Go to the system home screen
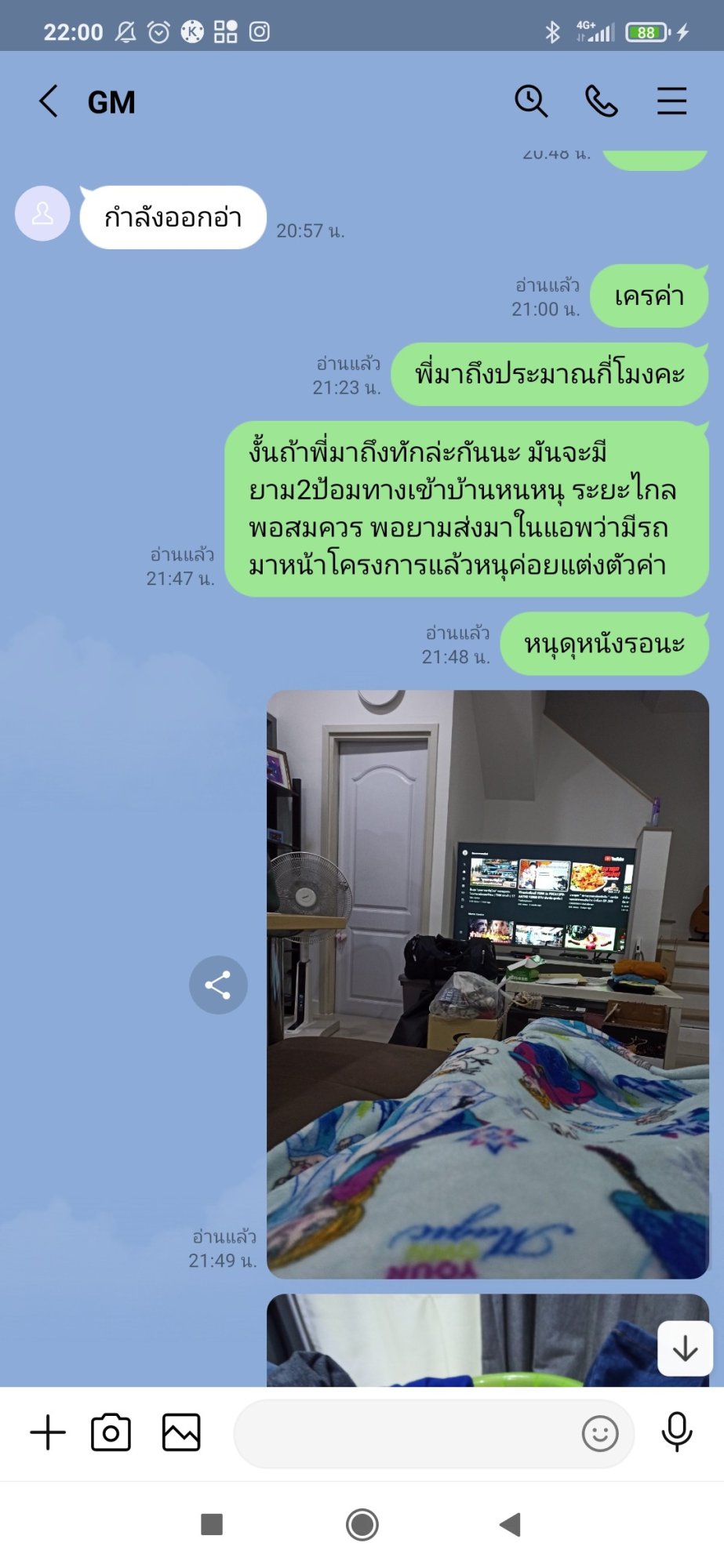 362,1525
